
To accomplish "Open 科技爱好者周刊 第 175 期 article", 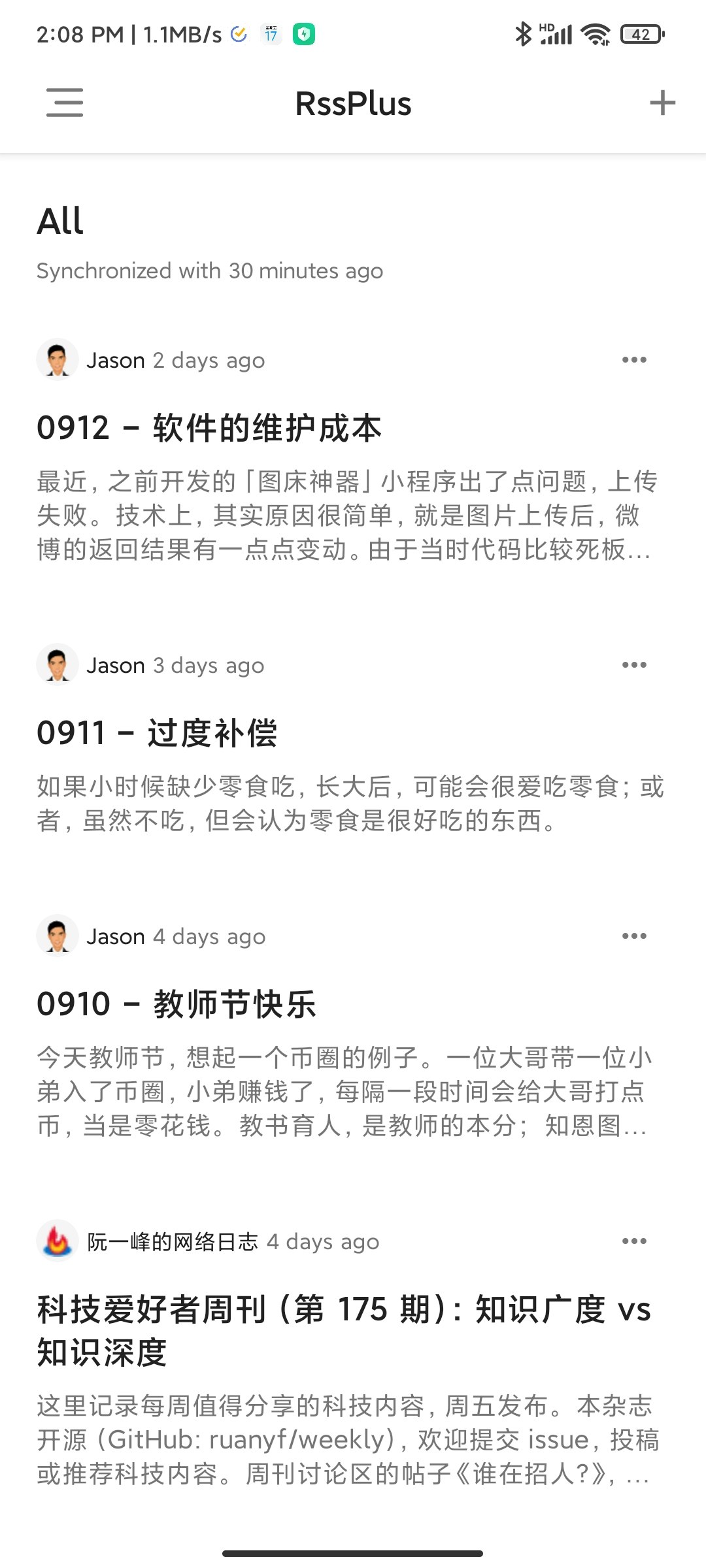I will tap(343, 1330).
